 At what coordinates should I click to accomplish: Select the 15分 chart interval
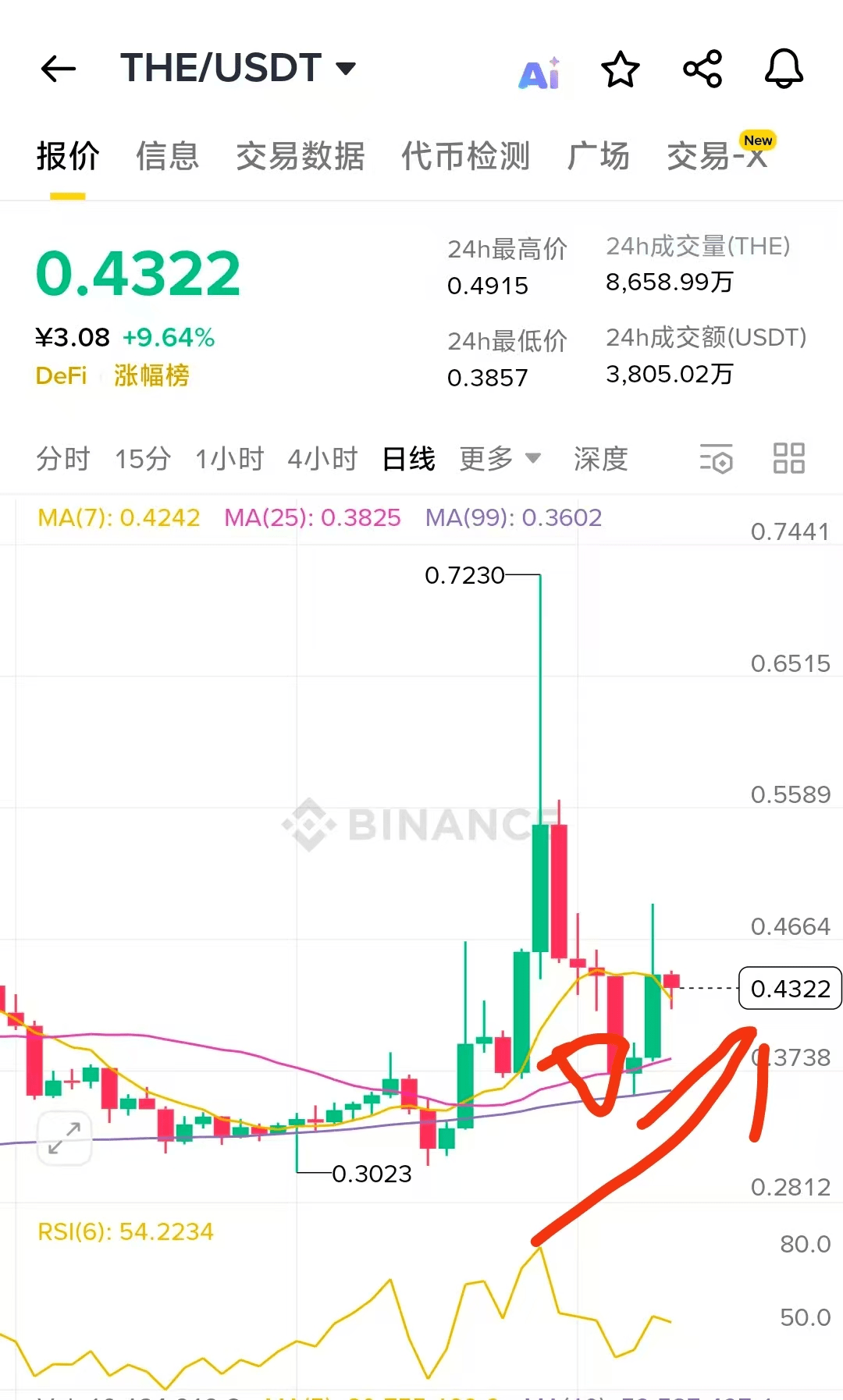click(143, 459)
